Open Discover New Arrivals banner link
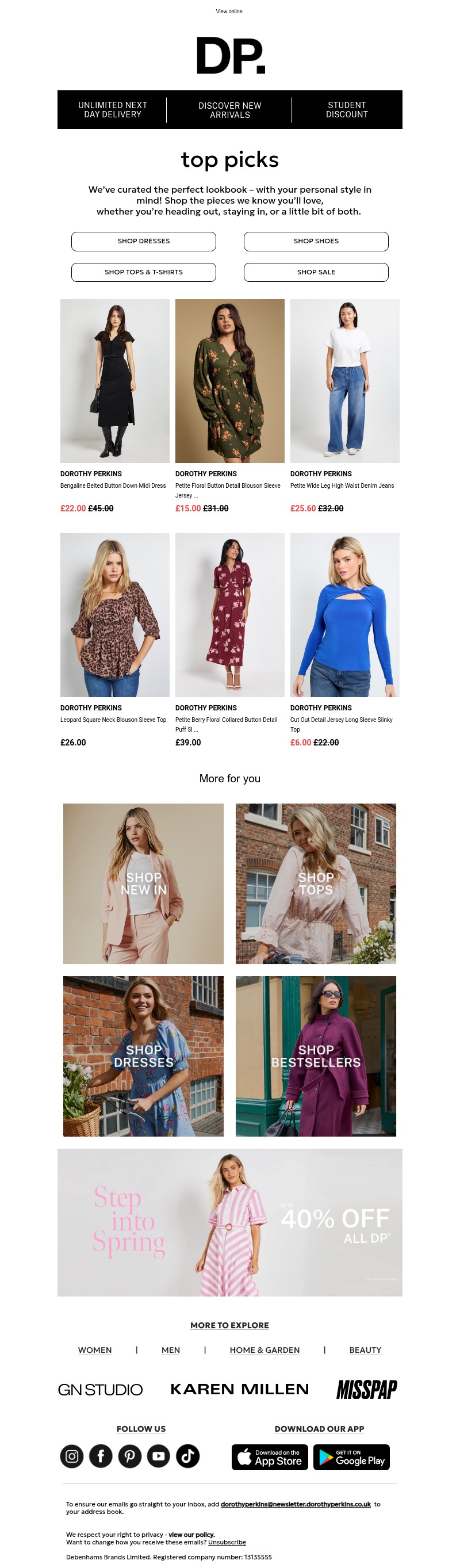This screenshot has height=1568, width=460. (229, 110)
